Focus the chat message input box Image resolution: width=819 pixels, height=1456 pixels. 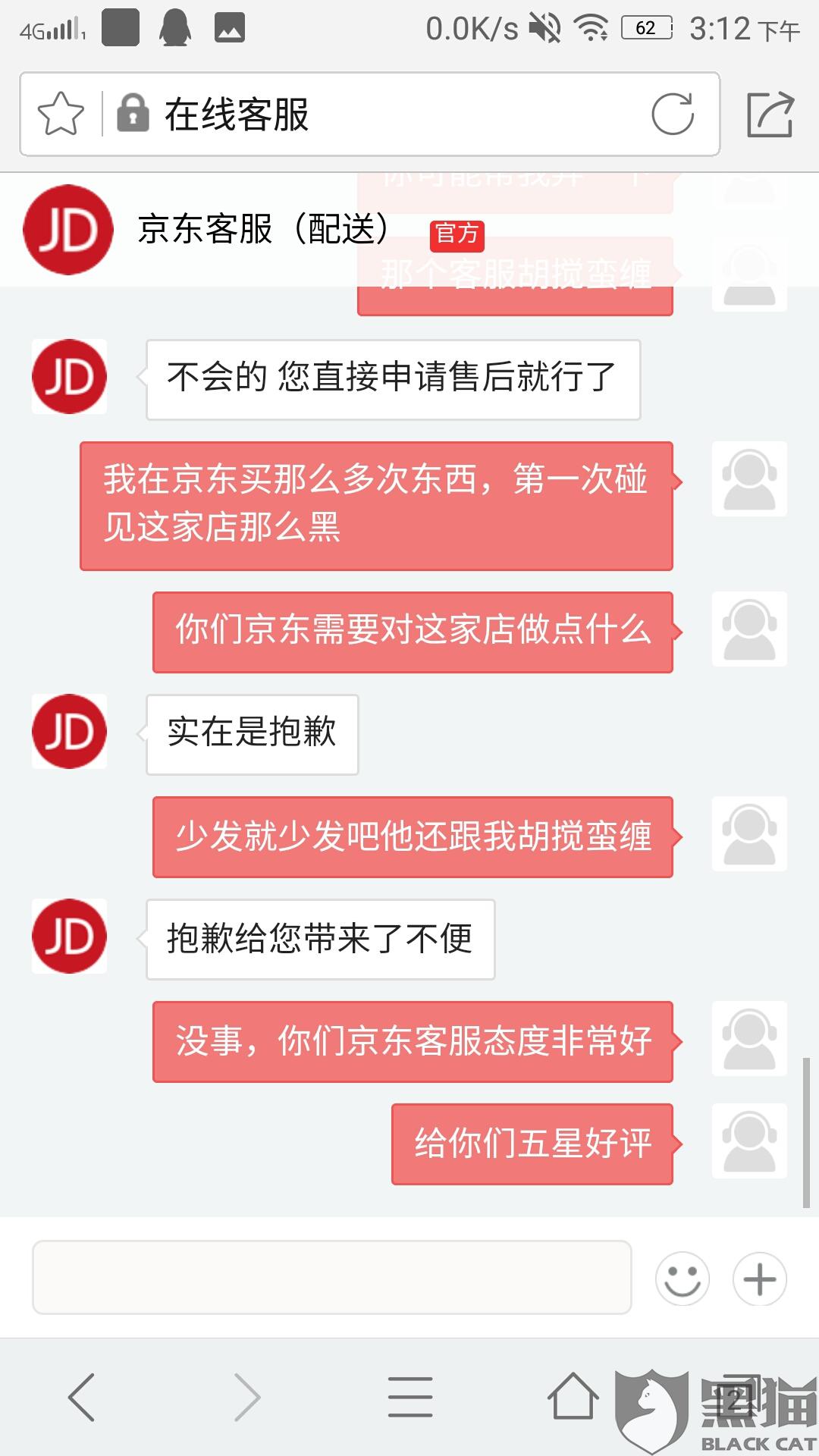coord(332,1277)
